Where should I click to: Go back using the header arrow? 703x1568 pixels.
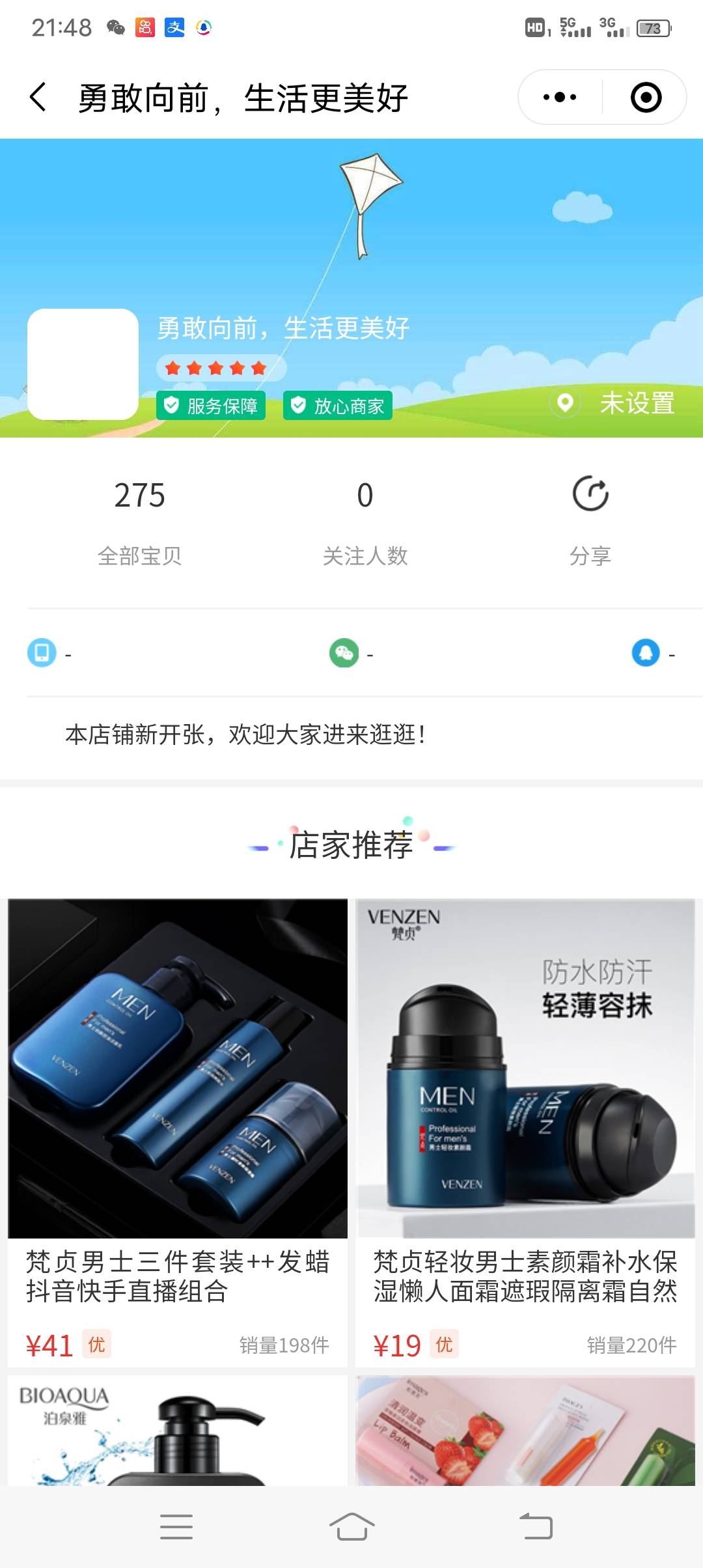coord(38,98)
